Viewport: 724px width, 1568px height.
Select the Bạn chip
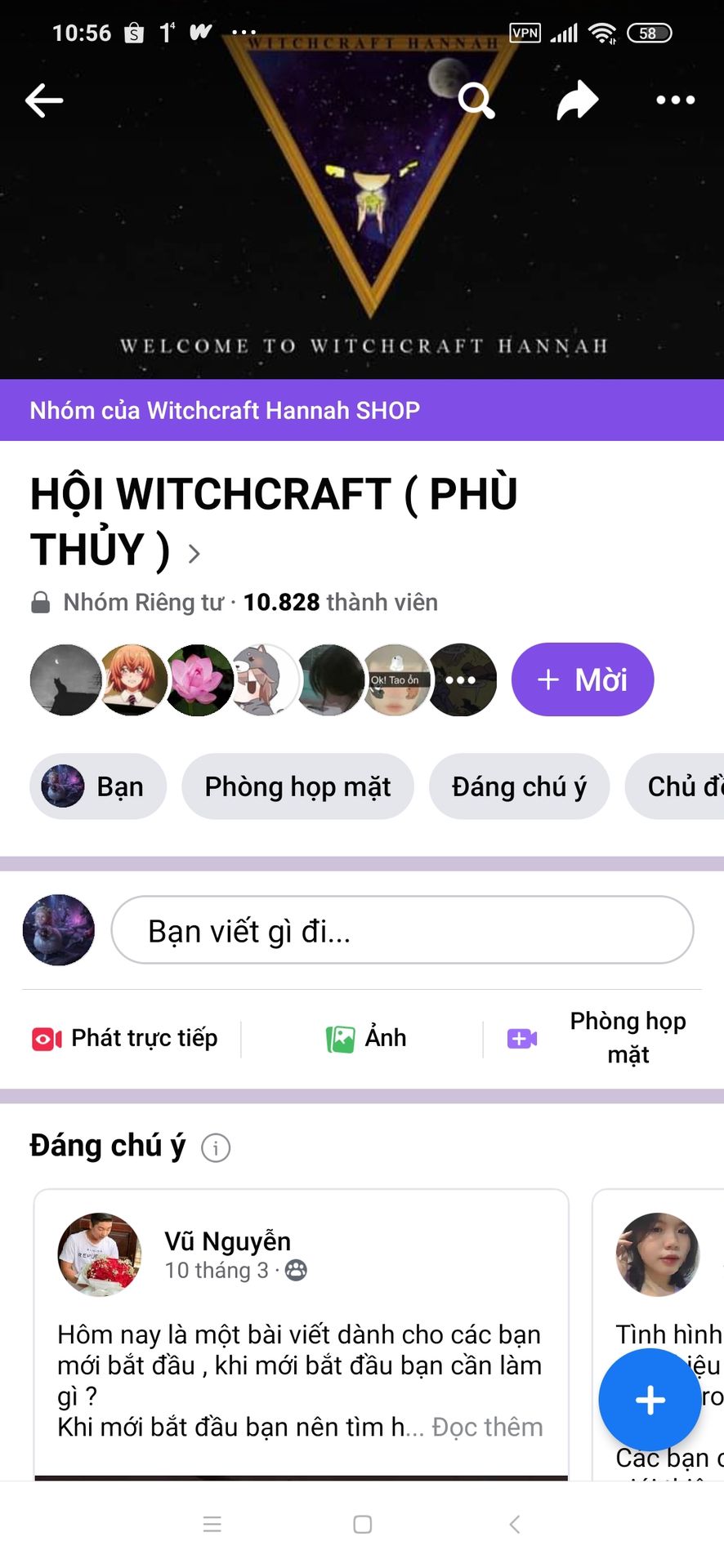pyautogui.click(x=98, y=786)
